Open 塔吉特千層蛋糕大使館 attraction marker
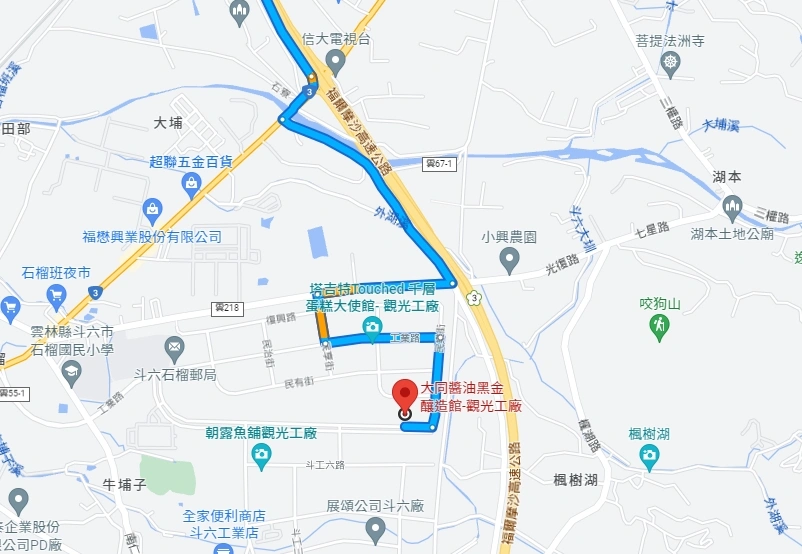 coord(372,325)
